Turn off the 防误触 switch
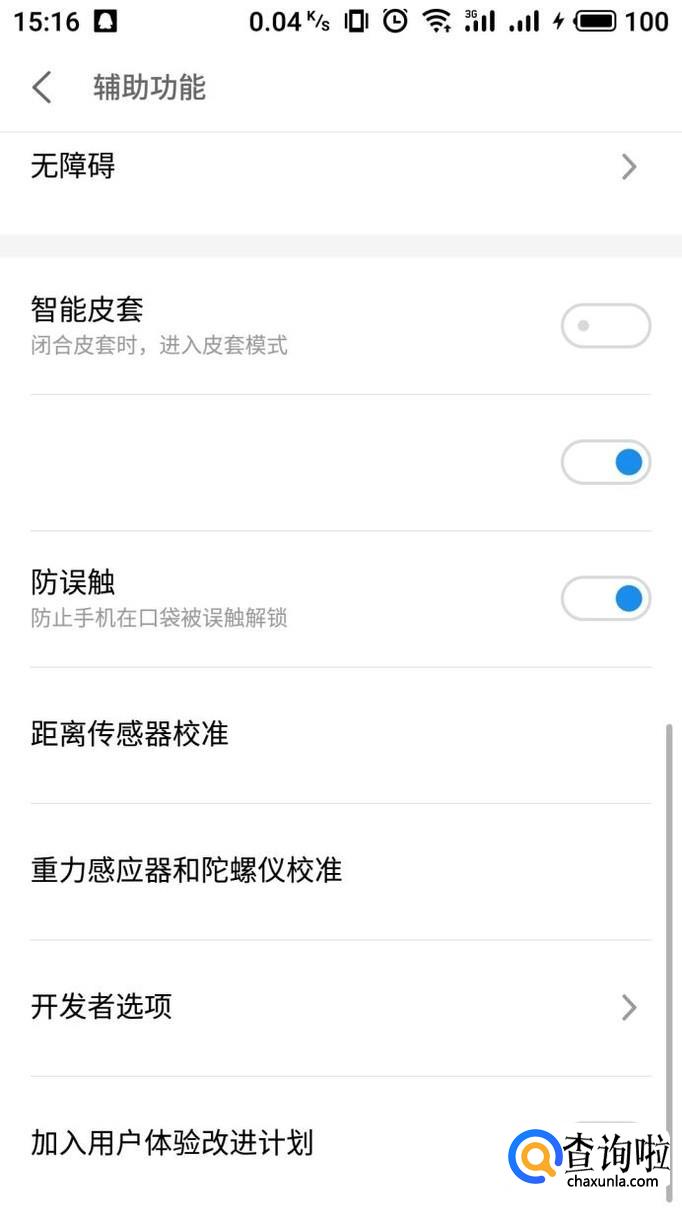682x1212 pixels. click(x=605, y=599)
